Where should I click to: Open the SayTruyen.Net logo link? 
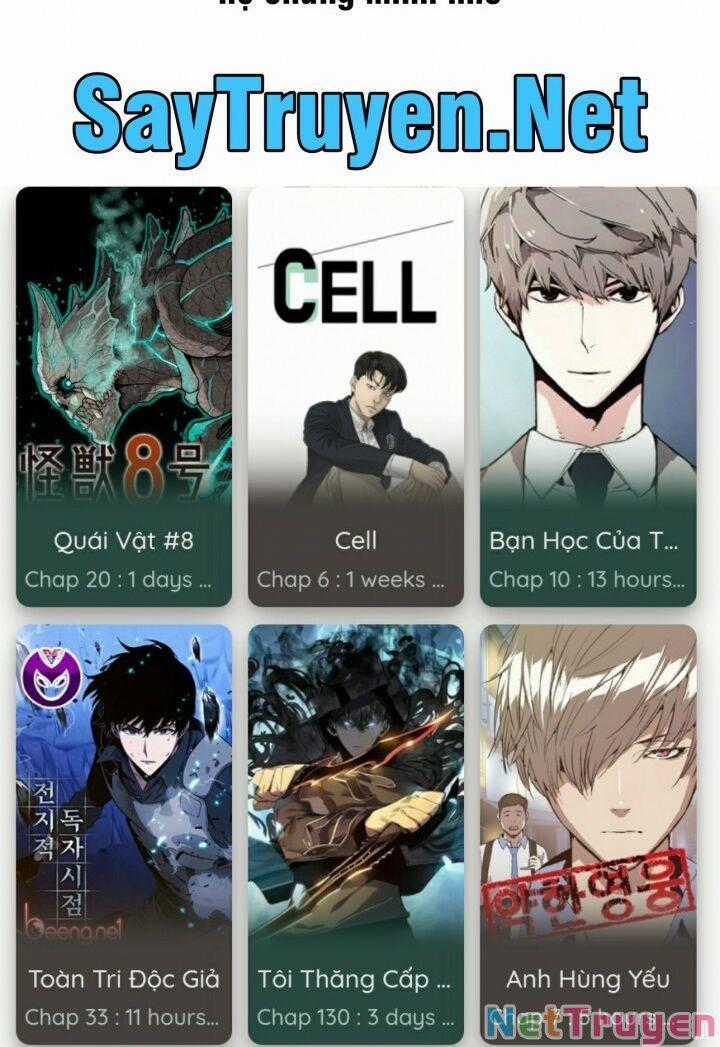(x=360, y=115)
